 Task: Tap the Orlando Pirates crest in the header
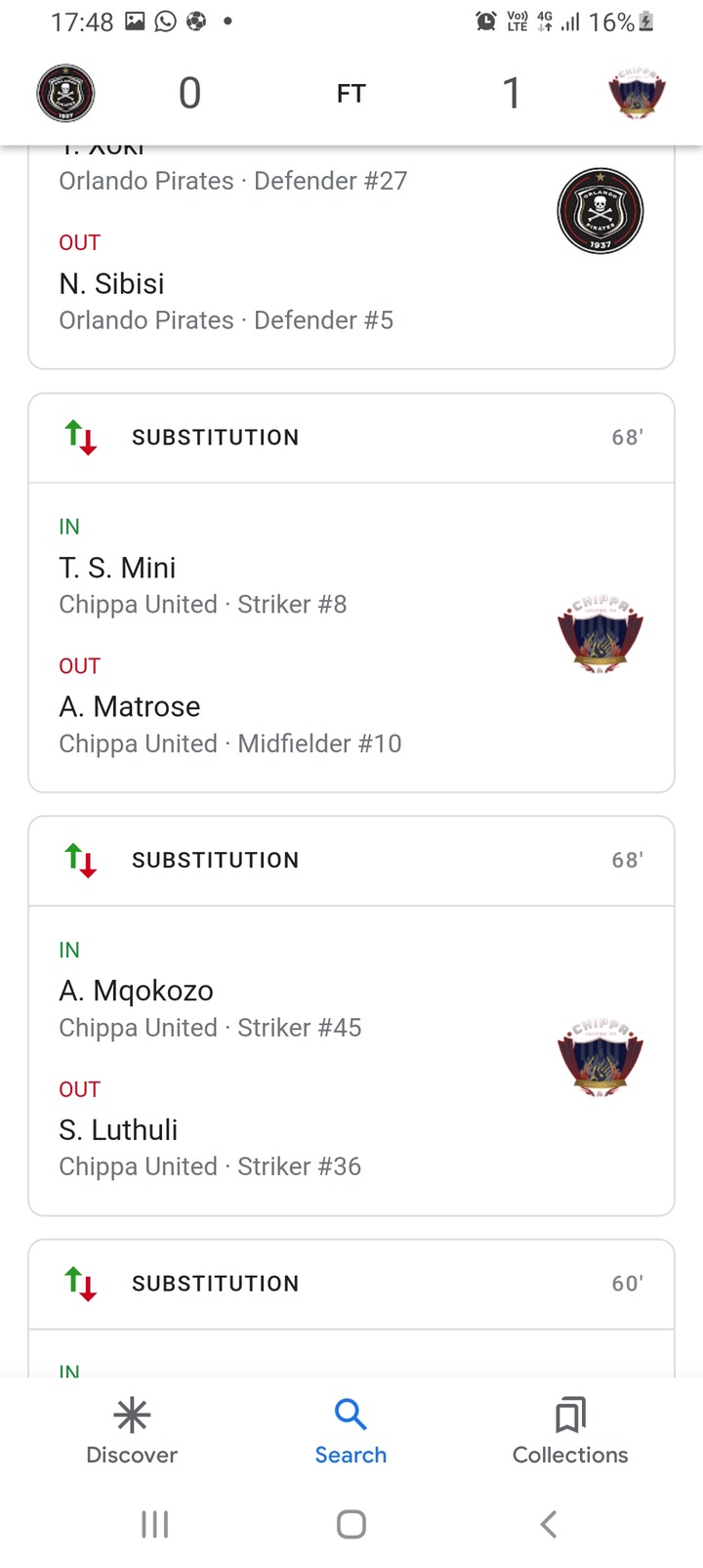(x=65, y=94)
